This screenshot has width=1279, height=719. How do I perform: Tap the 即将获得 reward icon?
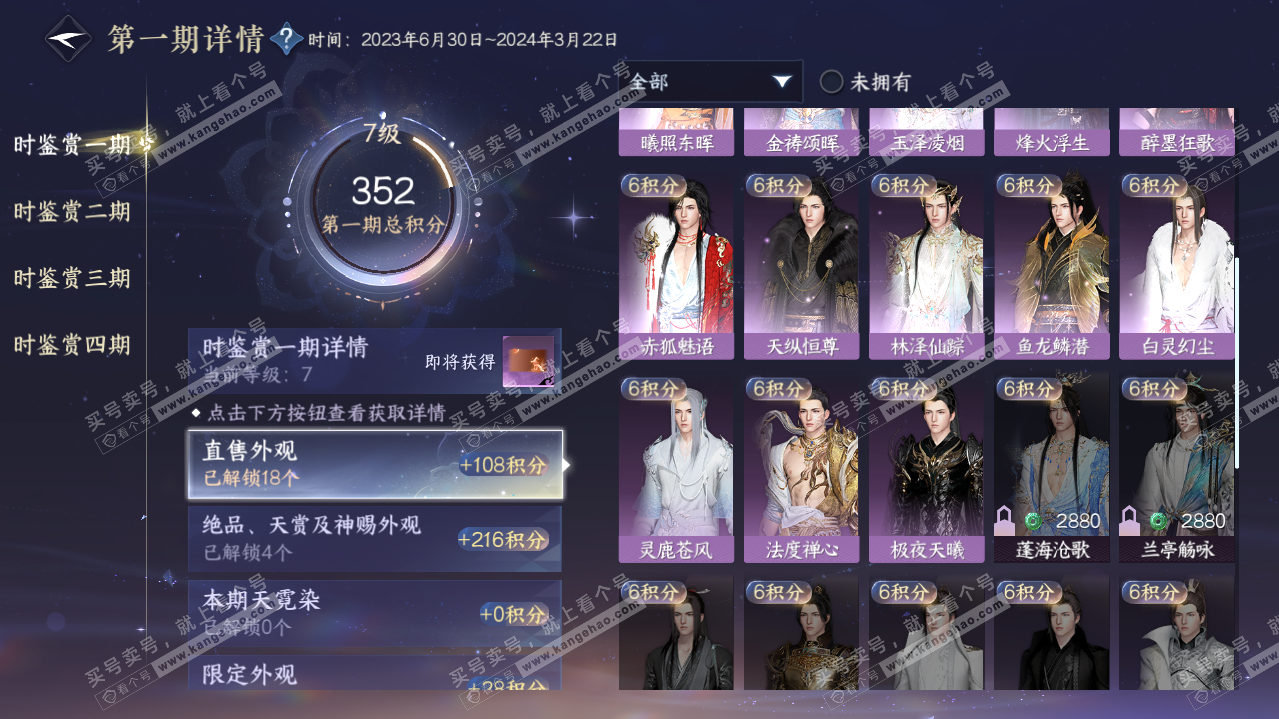[x=527, y=362]
